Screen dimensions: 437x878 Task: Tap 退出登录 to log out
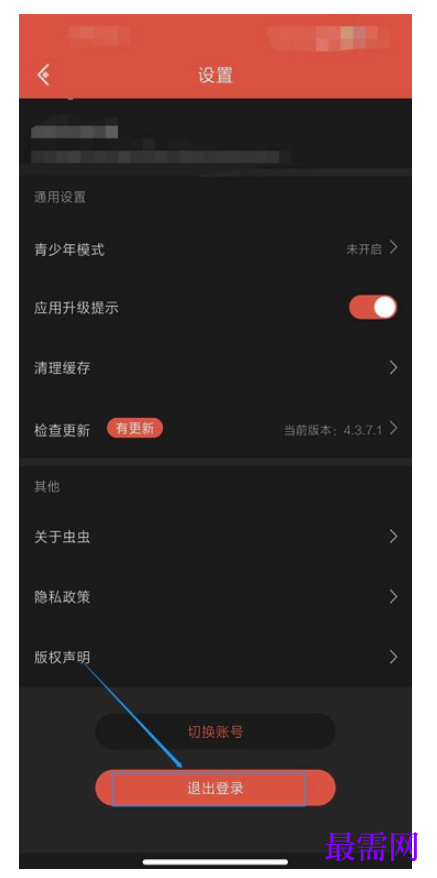(x=216, y=788)
